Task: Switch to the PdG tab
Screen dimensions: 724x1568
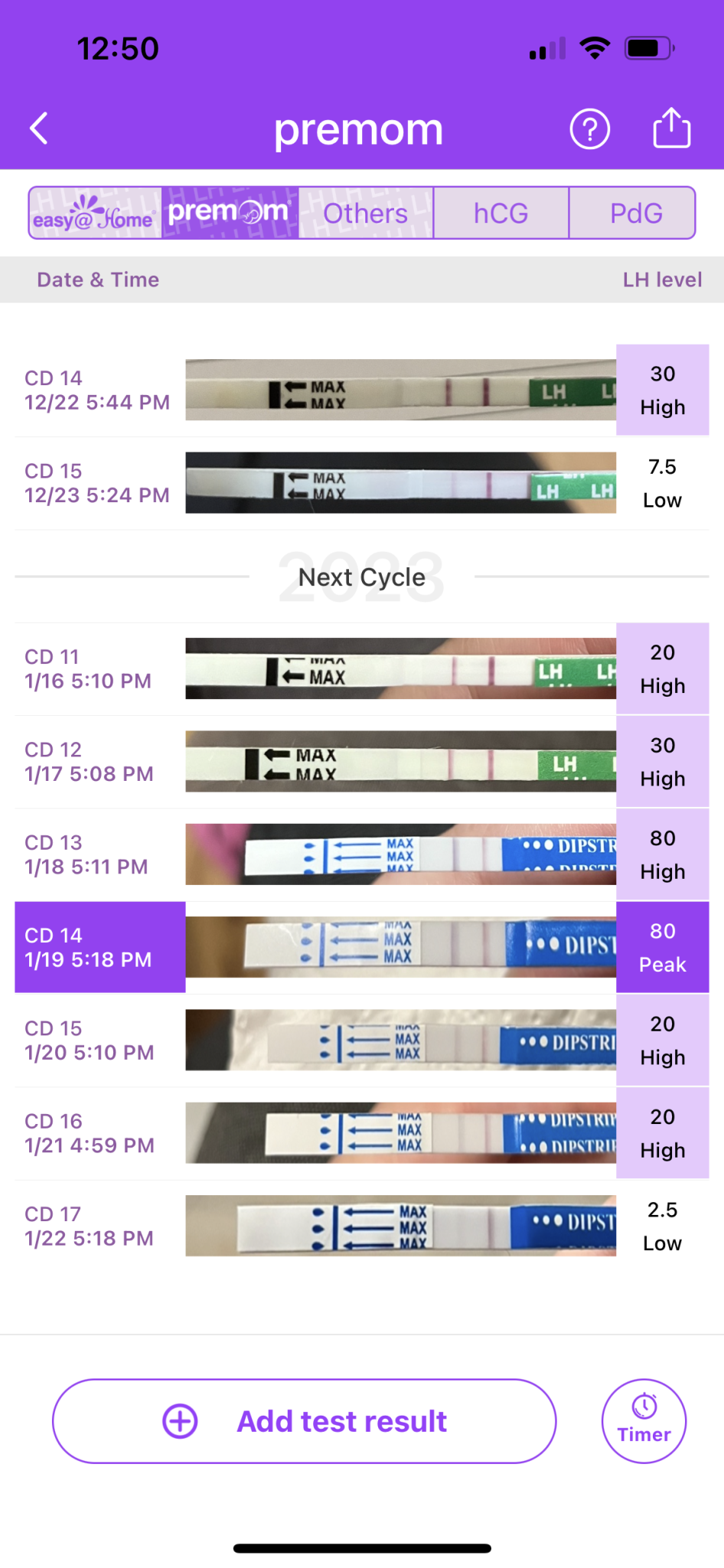Action: coord(635,214)
